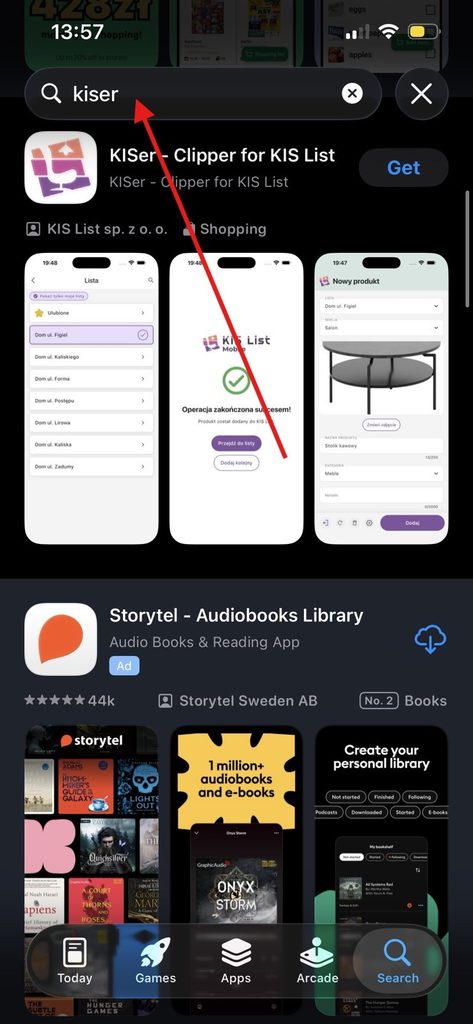
Task: View Storytel's personal library screenshot
Action: coord(382,869)
